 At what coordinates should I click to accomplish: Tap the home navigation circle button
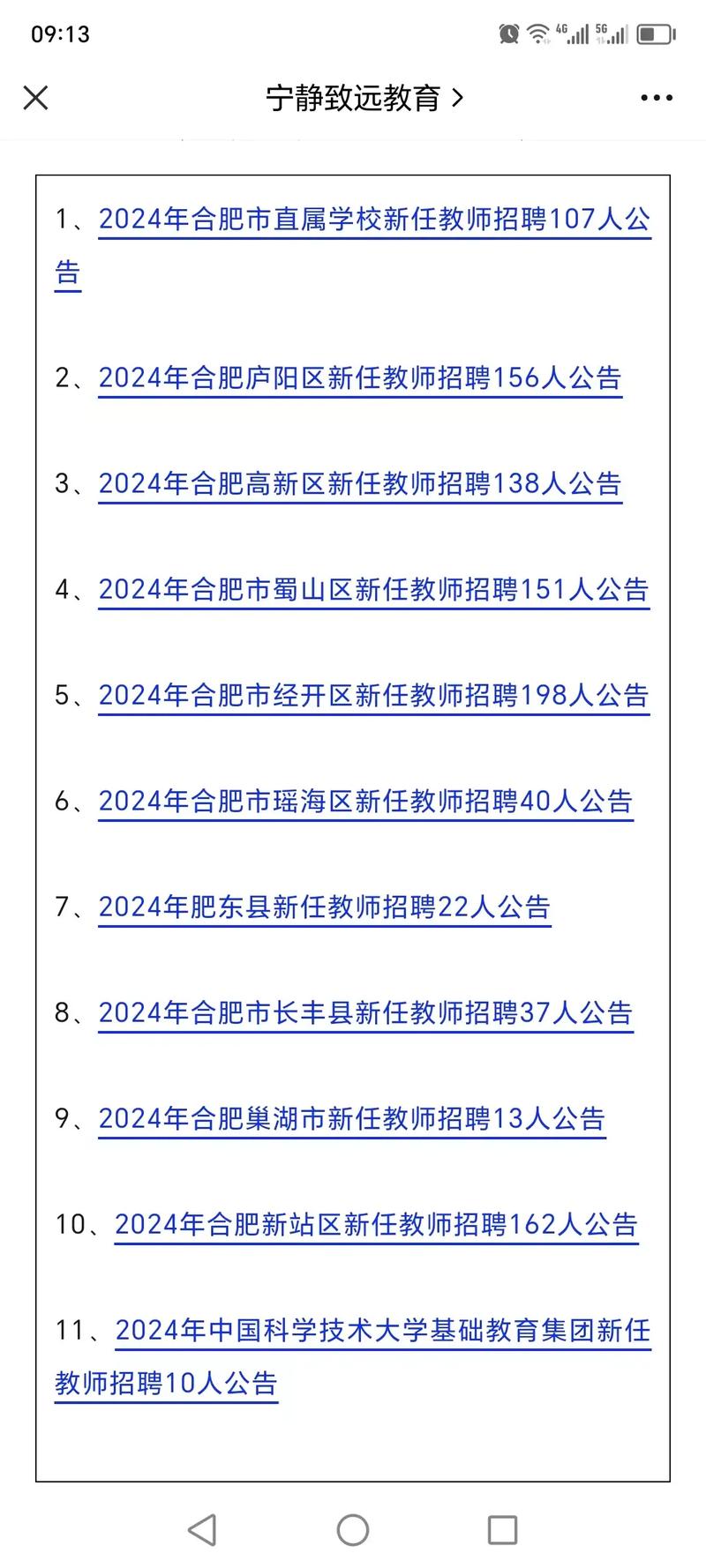353,1529
